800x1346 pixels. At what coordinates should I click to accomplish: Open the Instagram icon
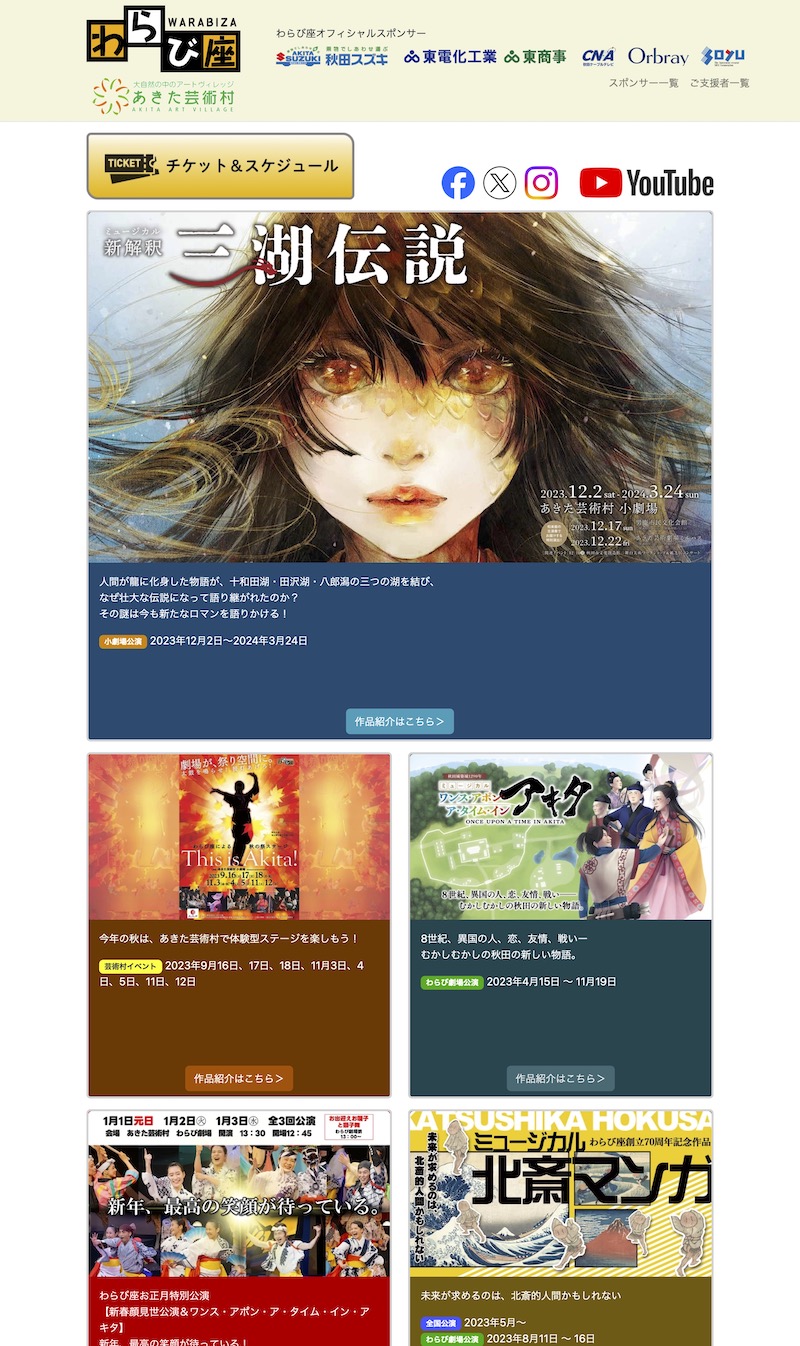[x=541, y=182]
